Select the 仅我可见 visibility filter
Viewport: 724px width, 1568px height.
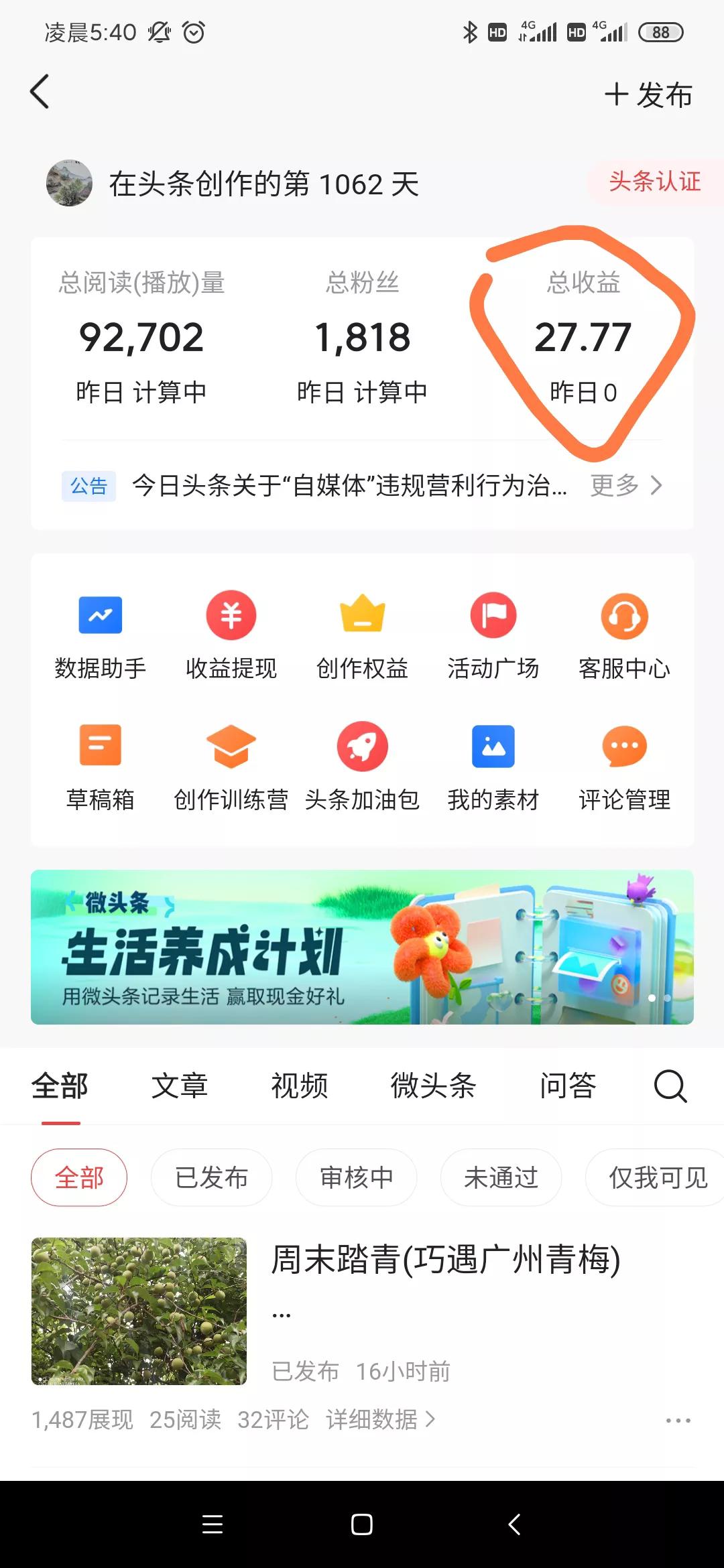click(x=655, y=1177)
